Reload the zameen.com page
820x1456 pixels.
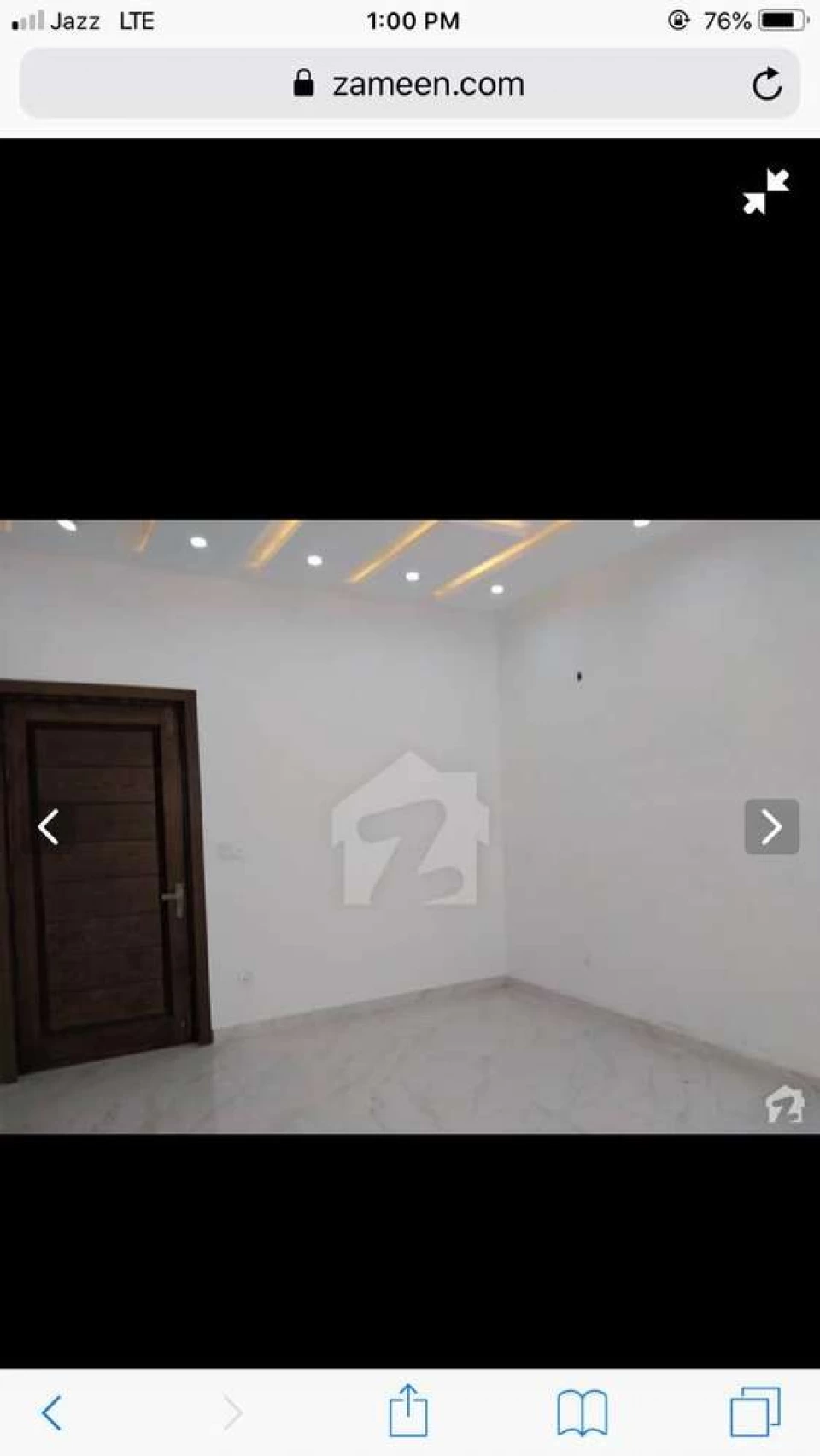pos(766,84)
